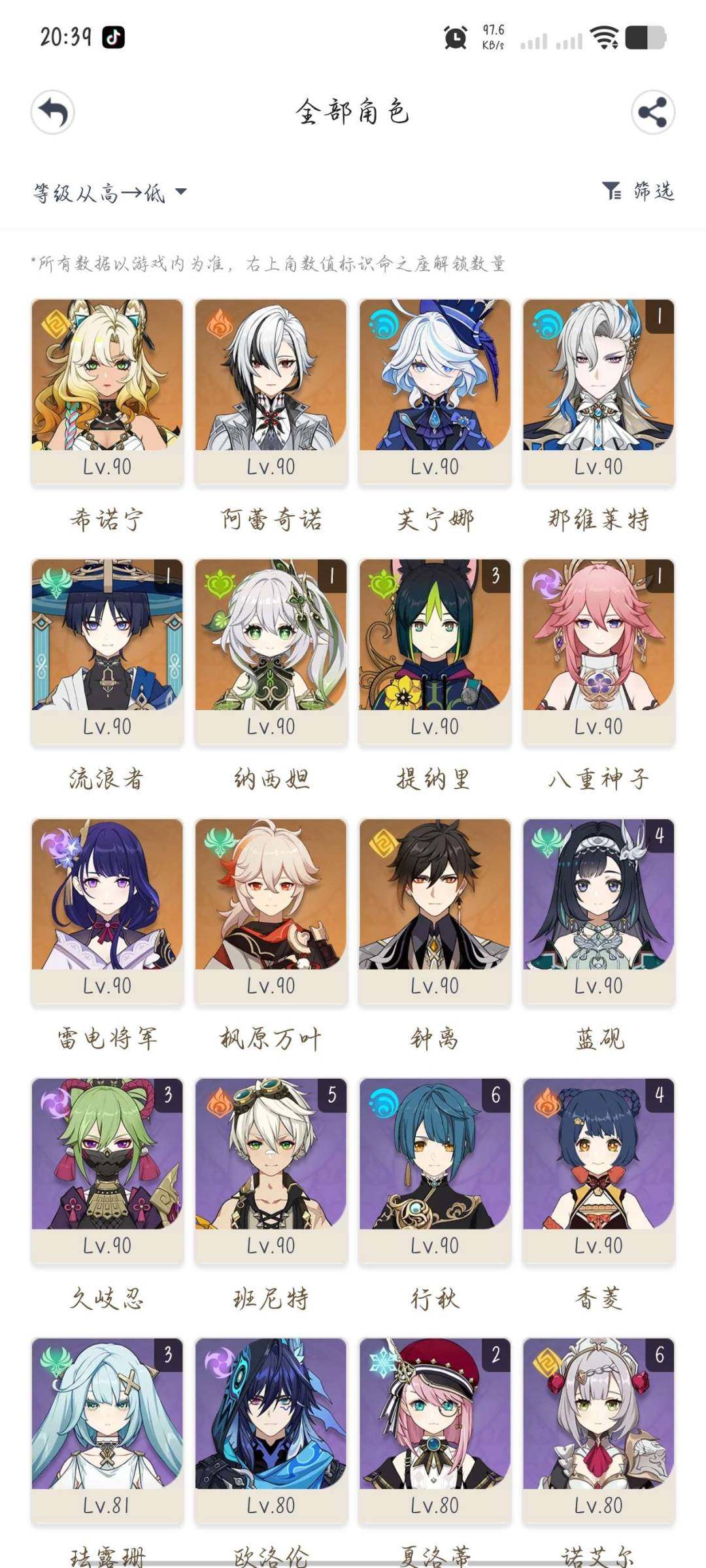Viewport: 706px width, 1568px height.
Task: Expand the 等级从高→低 sort dropdown
Action: pos(110,193)
